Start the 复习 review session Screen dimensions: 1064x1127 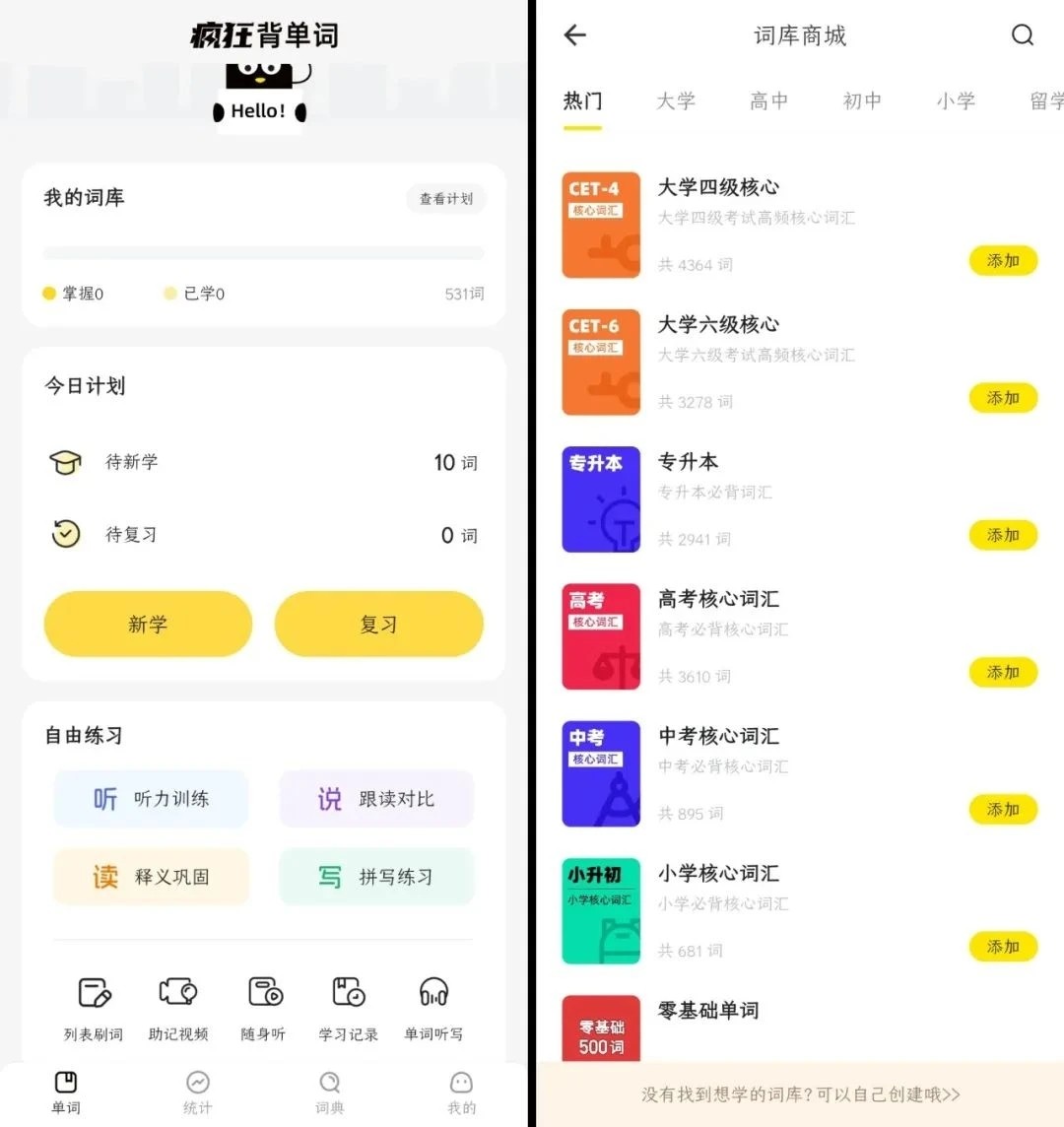pyautogui.click(x=378, y=625)
